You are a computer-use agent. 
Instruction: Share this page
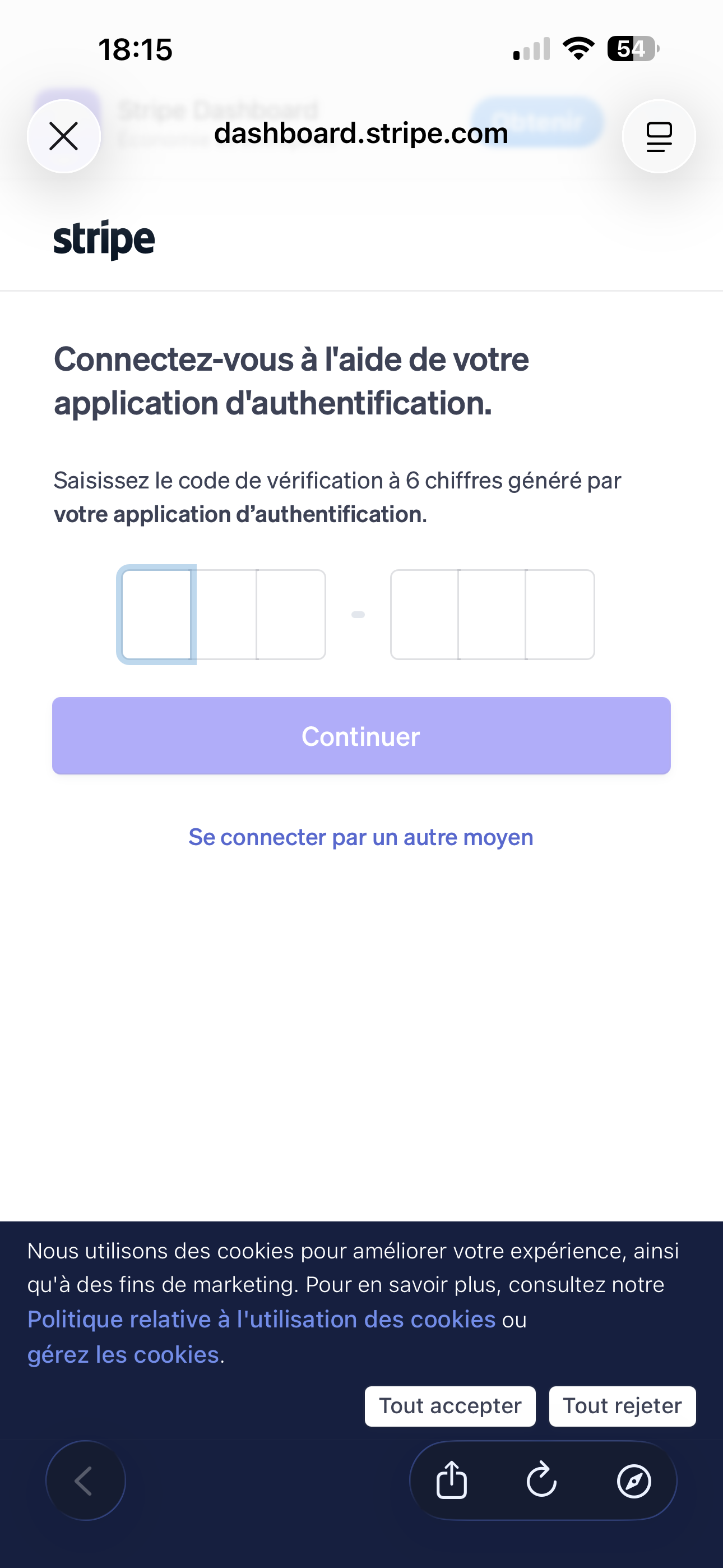(452, 1481)
